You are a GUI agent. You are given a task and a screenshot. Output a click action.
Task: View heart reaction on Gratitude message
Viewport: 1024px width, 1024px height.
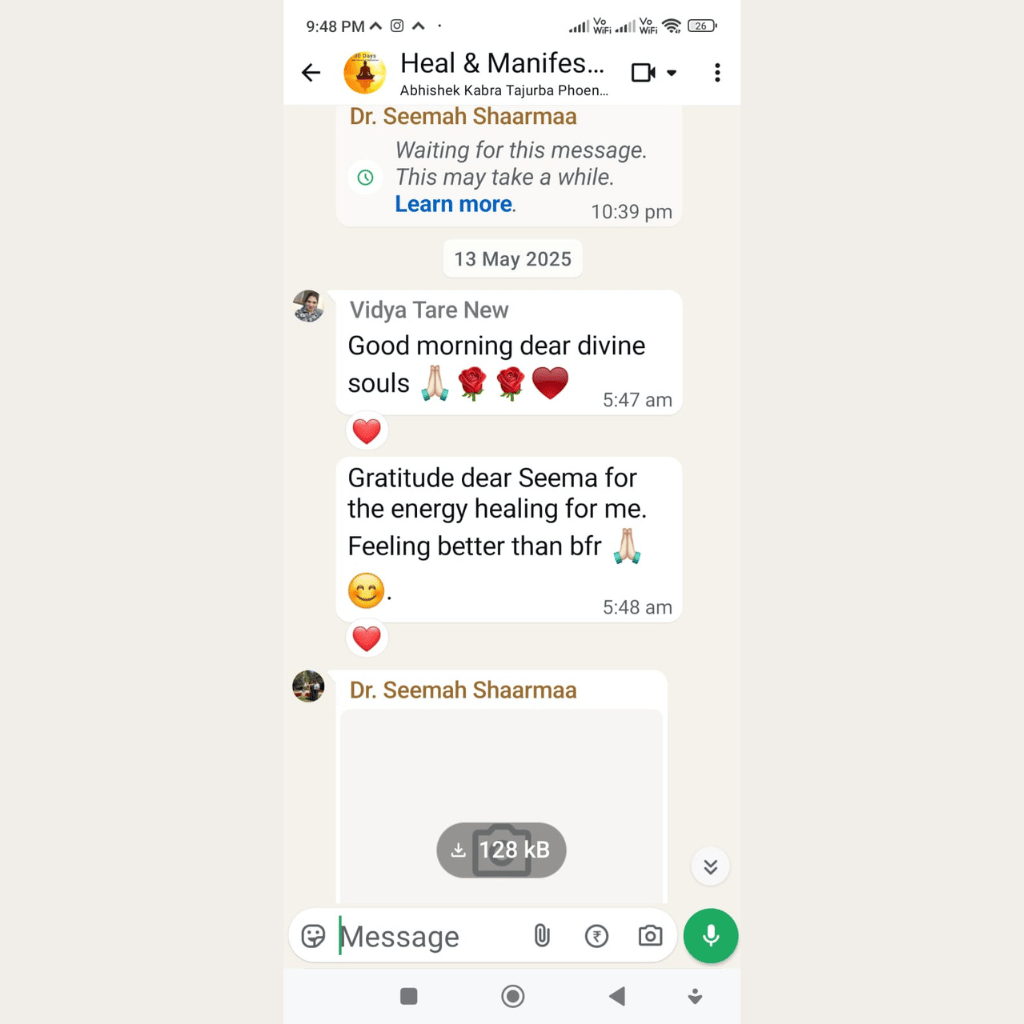point(367,639)
